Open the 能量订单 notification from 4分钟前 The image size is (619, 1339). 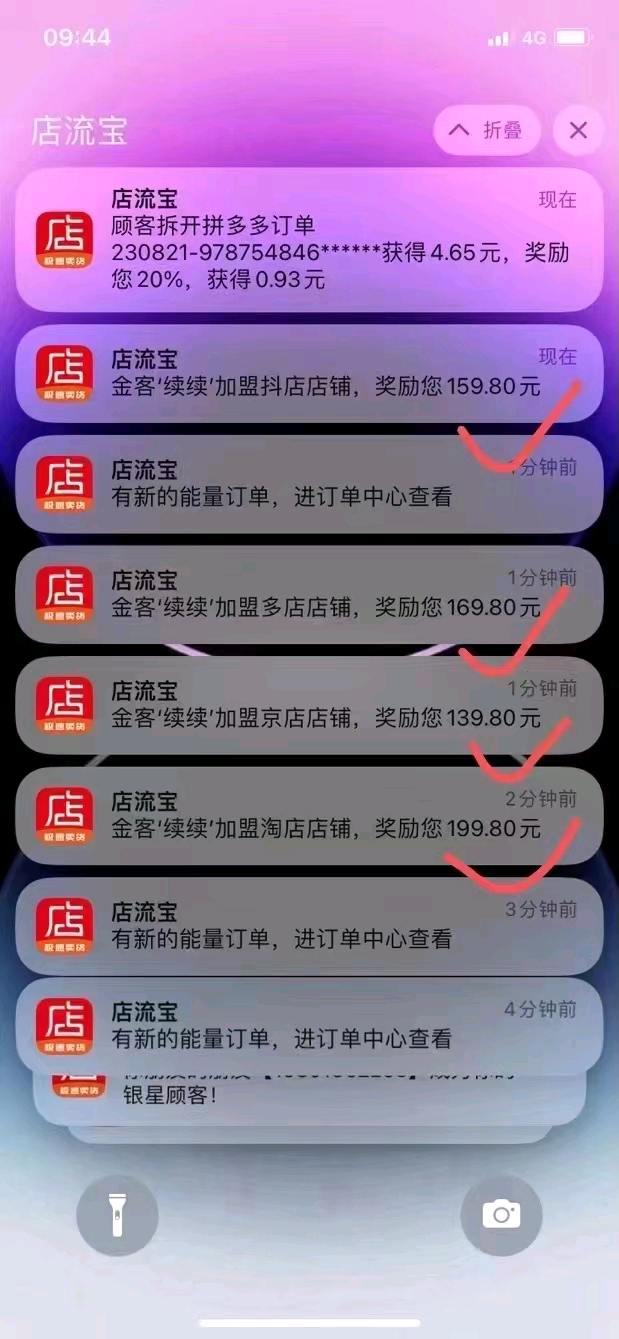click(309, 1024)
